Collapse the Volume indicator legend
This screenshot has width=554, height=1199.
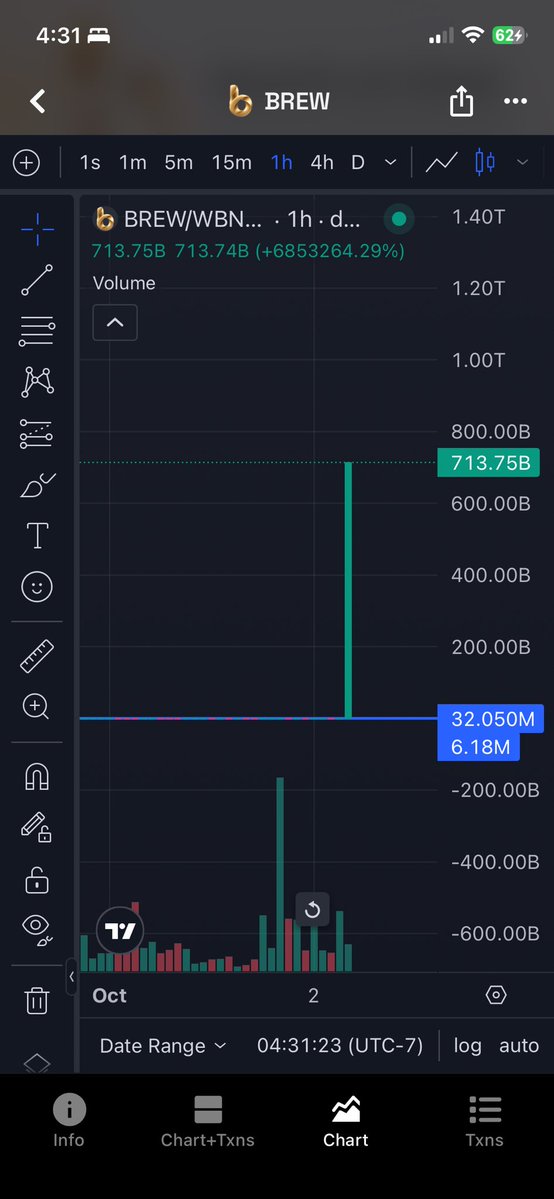[x=115, y=323]
